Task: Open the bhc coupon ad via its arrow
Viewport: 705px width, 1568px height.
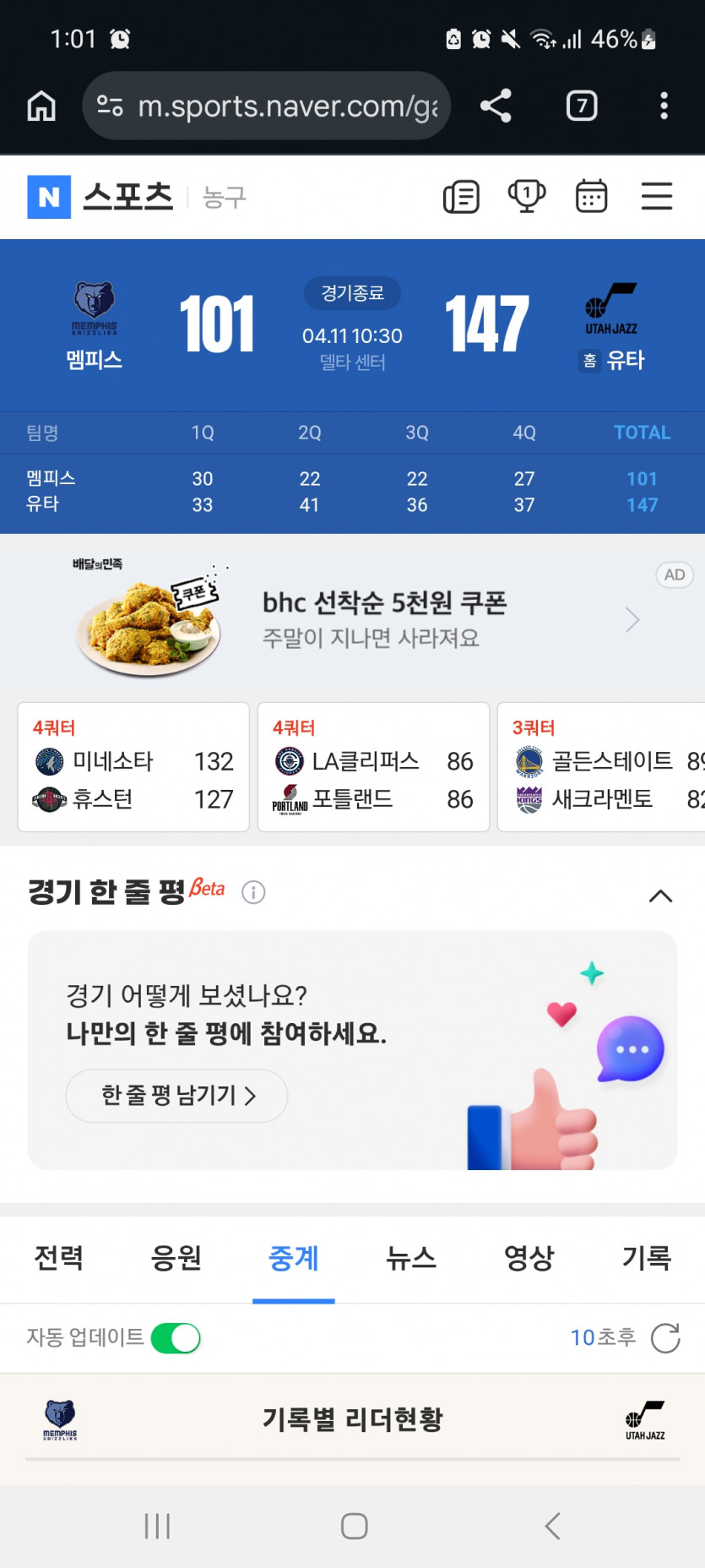Action: [632, 619]
